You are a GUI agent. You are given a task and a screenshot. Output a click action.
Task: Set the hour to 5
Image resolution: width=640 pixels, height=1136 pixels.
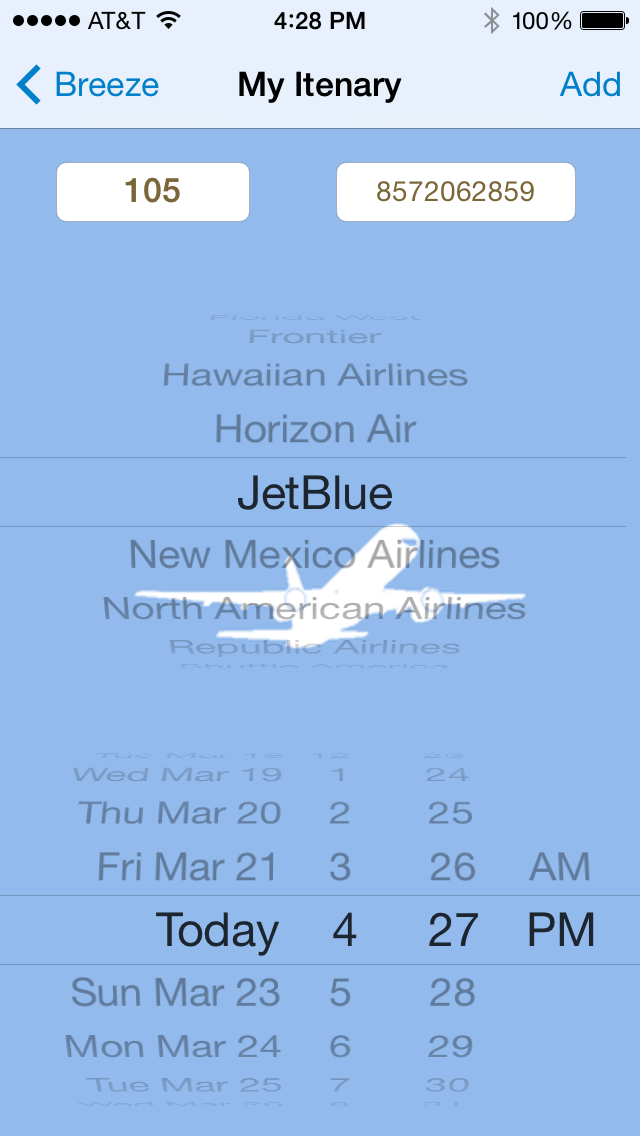(340, 992)
